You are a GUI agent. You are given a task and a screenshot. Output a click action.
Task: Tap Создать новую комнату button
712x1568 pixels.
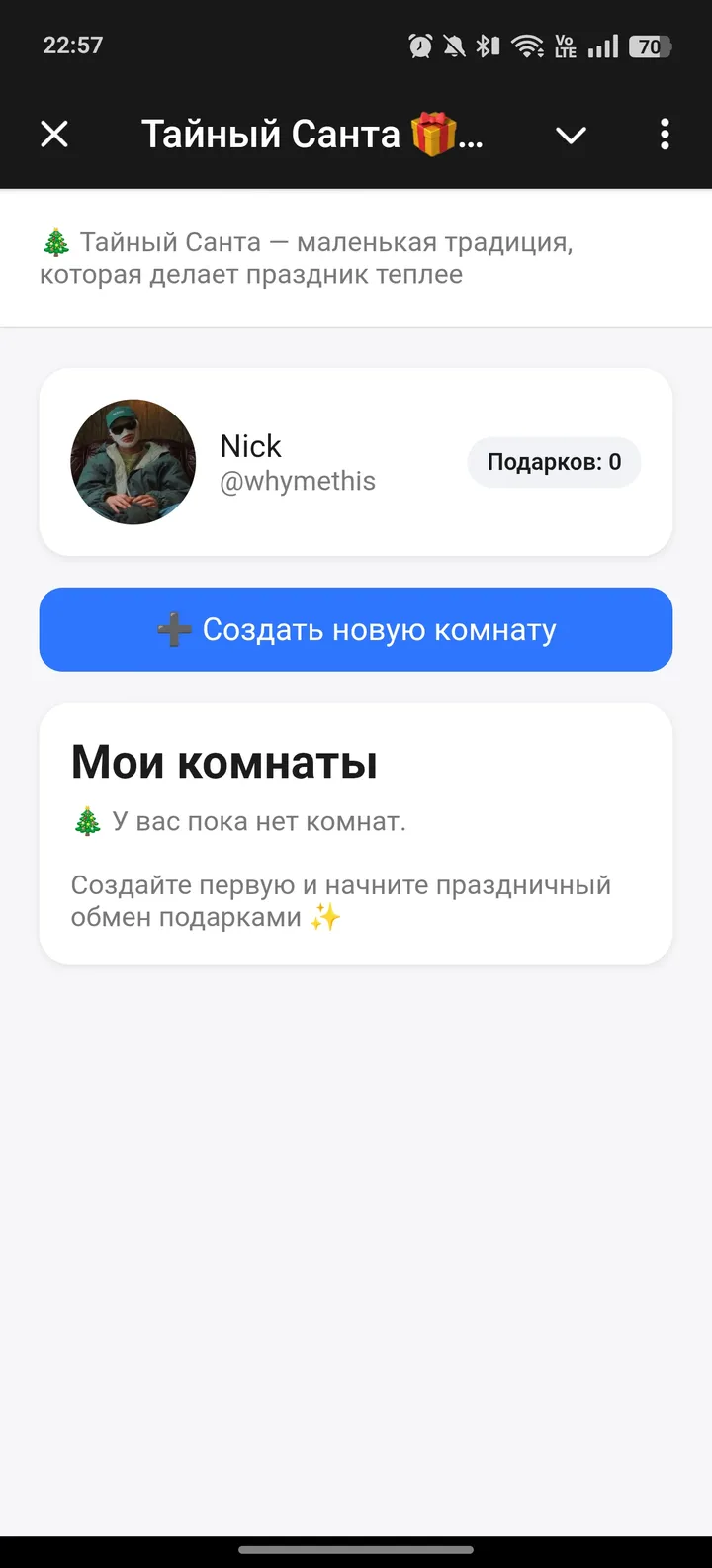tap(356, 629)
